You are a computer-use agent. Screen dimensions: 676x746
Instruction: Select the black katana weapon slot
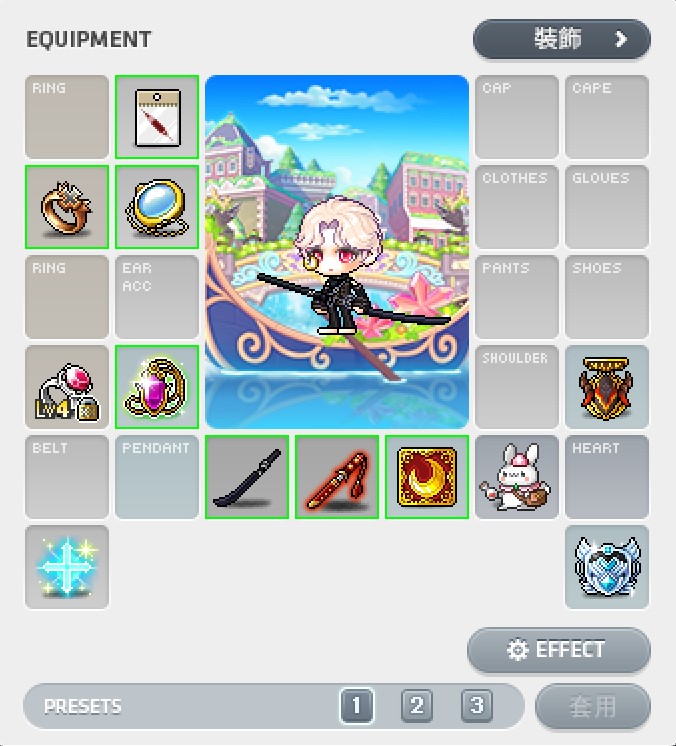click(x=247, y=477)
